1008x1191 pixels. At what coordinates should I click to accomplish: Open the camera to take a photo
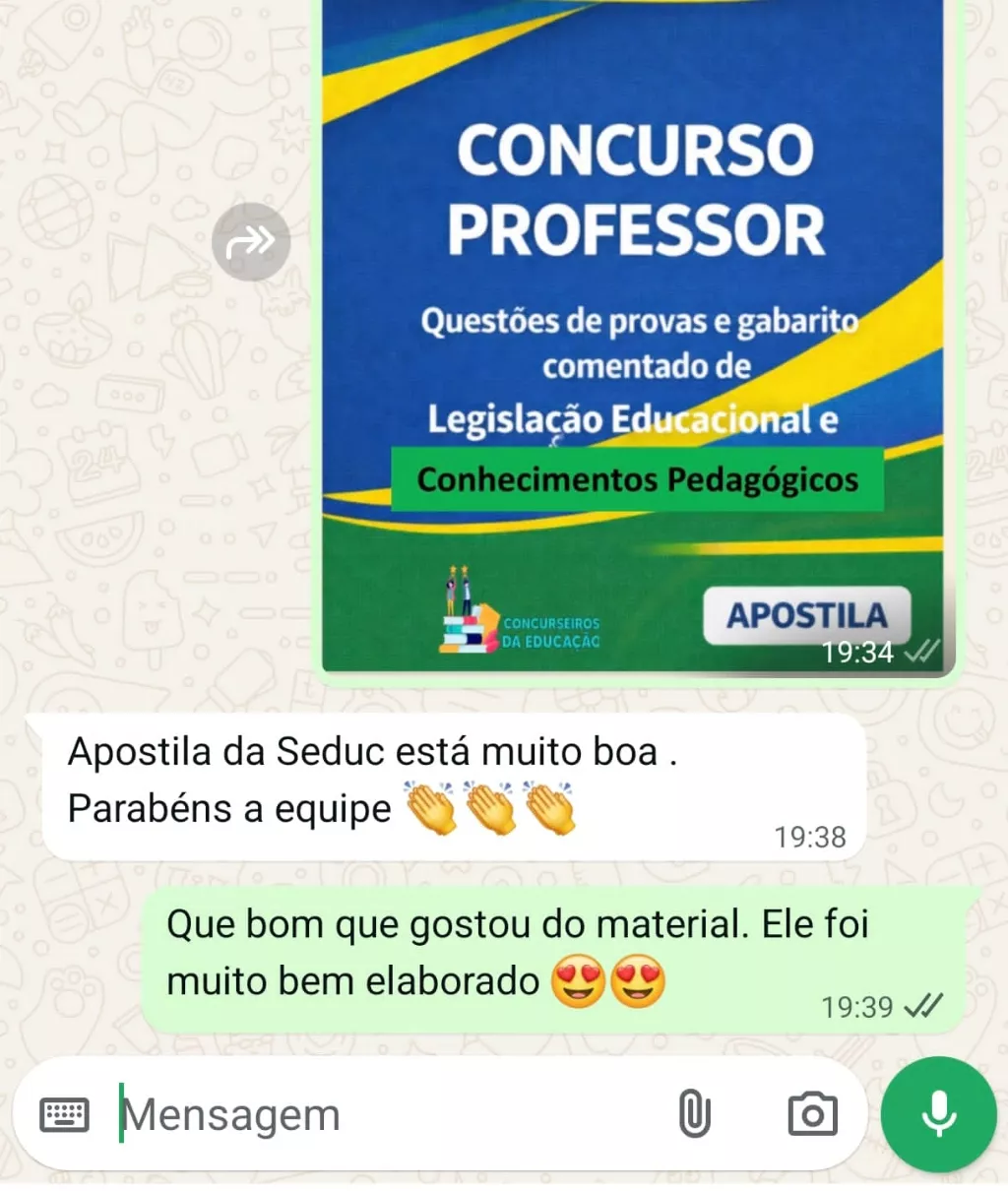pyautogui.click(x=812, y=1114)
